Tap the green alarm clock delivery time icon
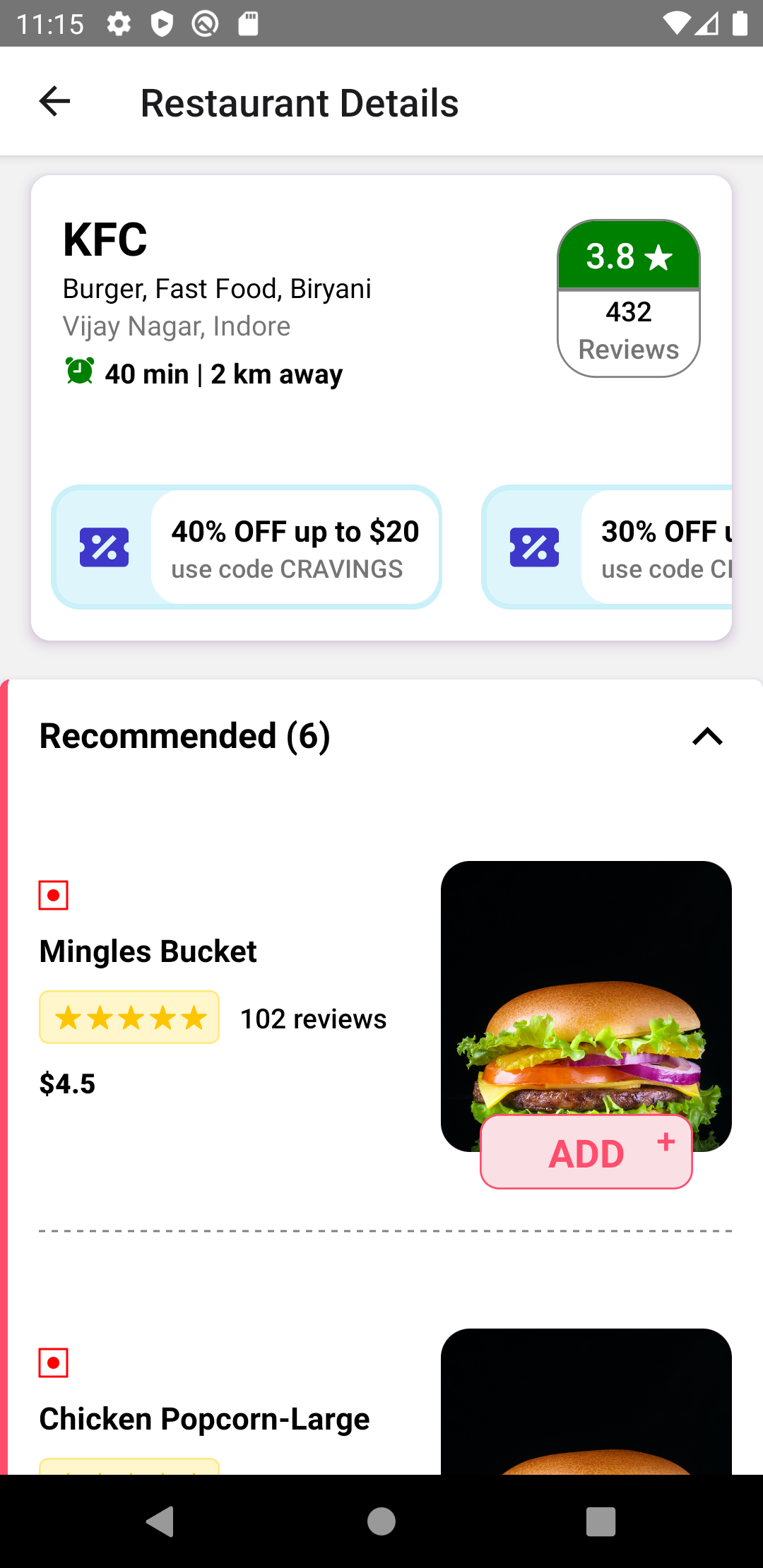Image resolution: width=763 pixels, height=1568 pixels. [x=78, y=372]
